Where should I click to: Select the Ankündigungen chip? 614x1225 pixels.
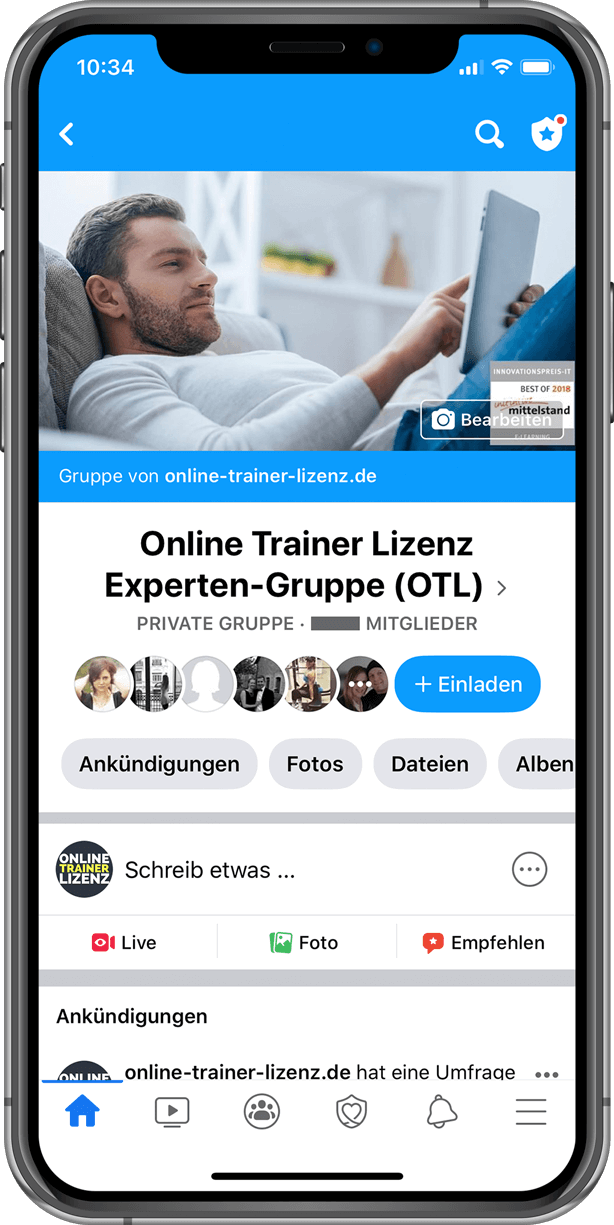(x=159, y=764)
